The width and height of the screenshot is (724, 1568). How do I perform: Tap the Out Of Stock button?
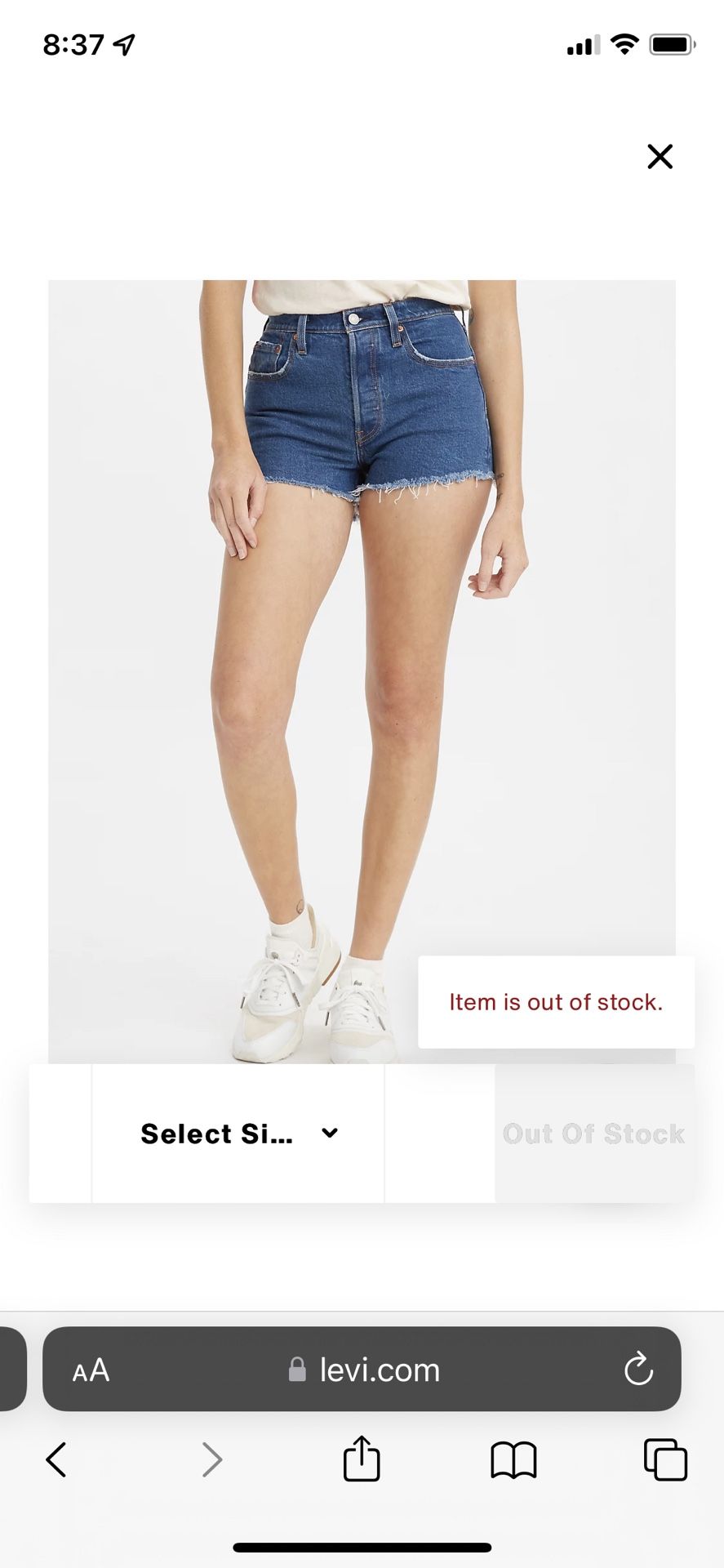tap(593, 1133)
